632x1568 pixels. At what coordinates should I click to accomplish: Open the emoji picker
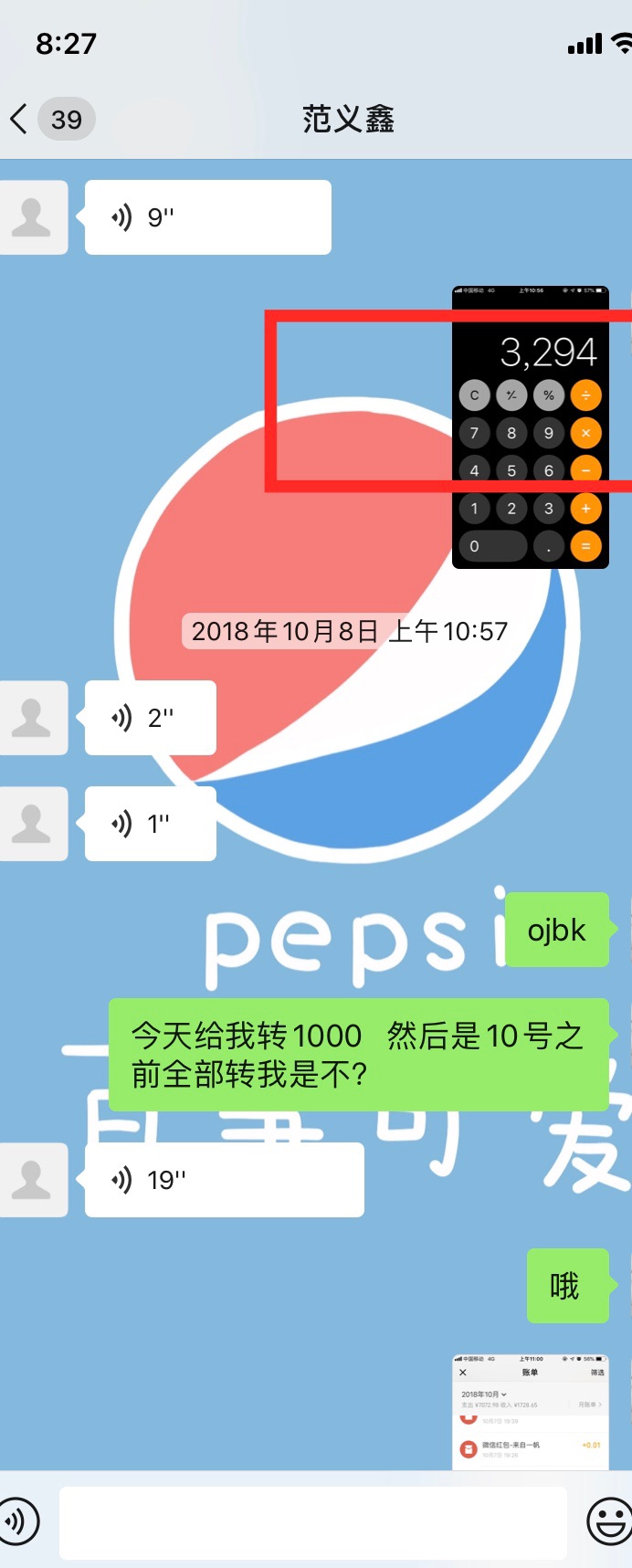point(608,1521)
